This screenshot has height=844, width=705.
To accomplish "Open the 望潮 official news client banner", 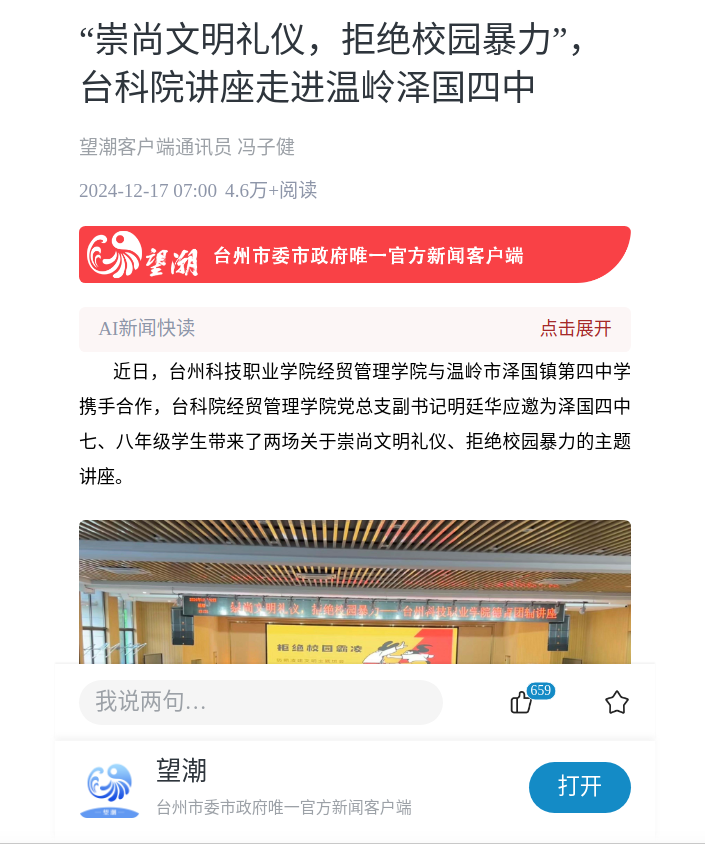I will tap(354, 255).
